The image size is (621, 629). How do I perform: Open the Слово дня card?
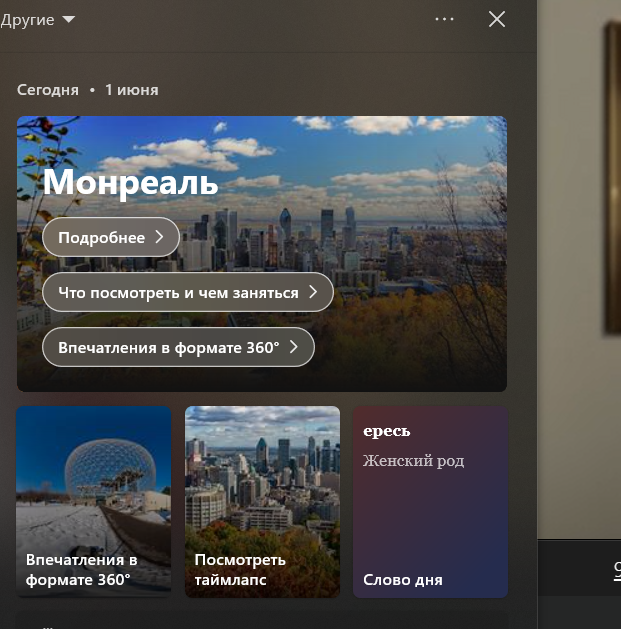point(430,500)
